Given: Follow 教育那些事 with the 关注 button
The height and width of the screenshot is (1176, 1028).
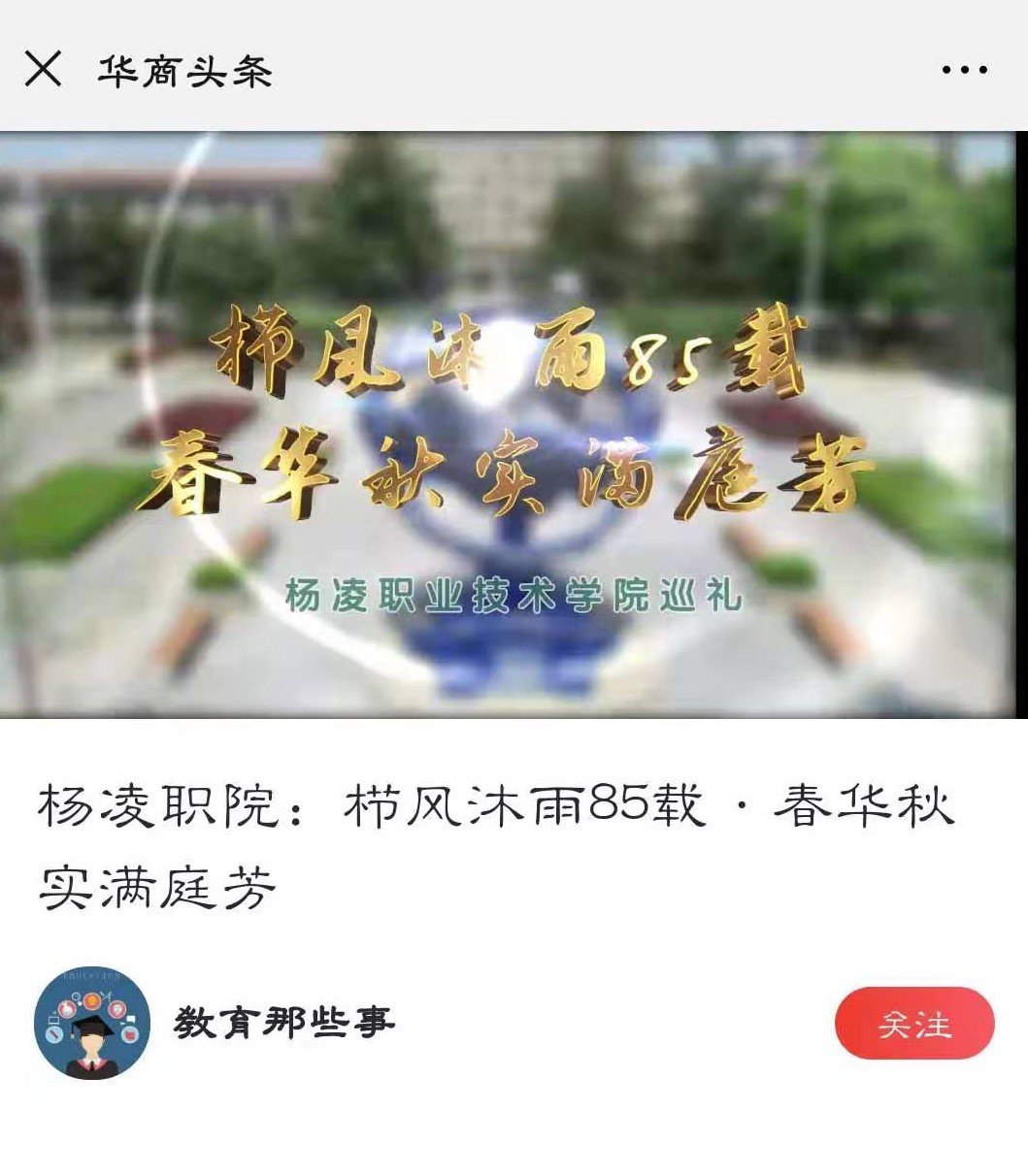Looking at the screenshot, I should pos(913,1024).
